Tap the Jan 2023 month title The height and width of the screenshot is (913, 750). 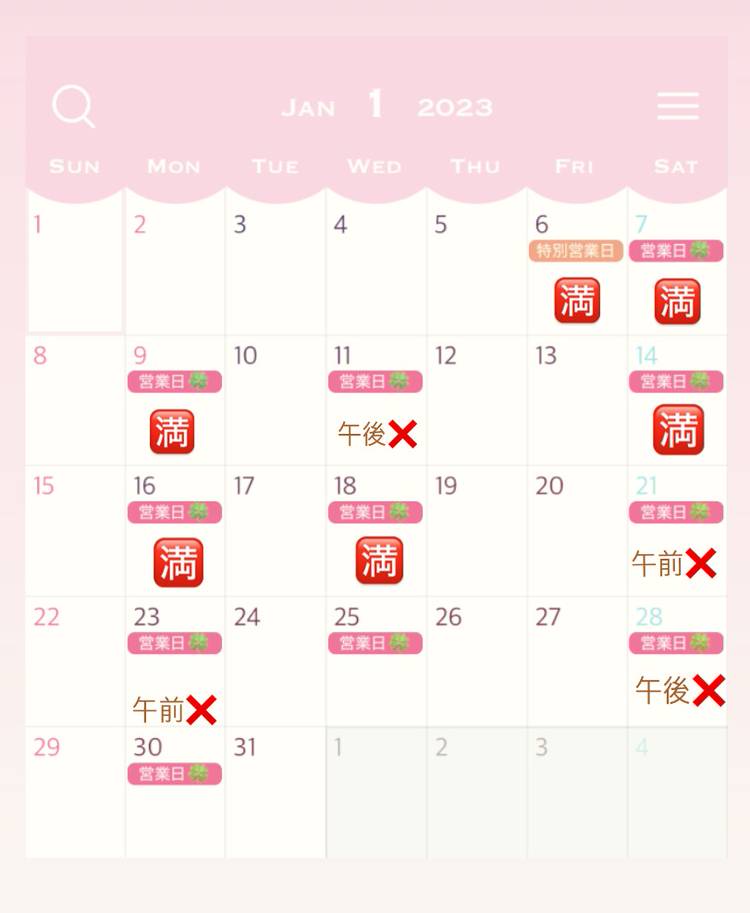coord(386,106)
